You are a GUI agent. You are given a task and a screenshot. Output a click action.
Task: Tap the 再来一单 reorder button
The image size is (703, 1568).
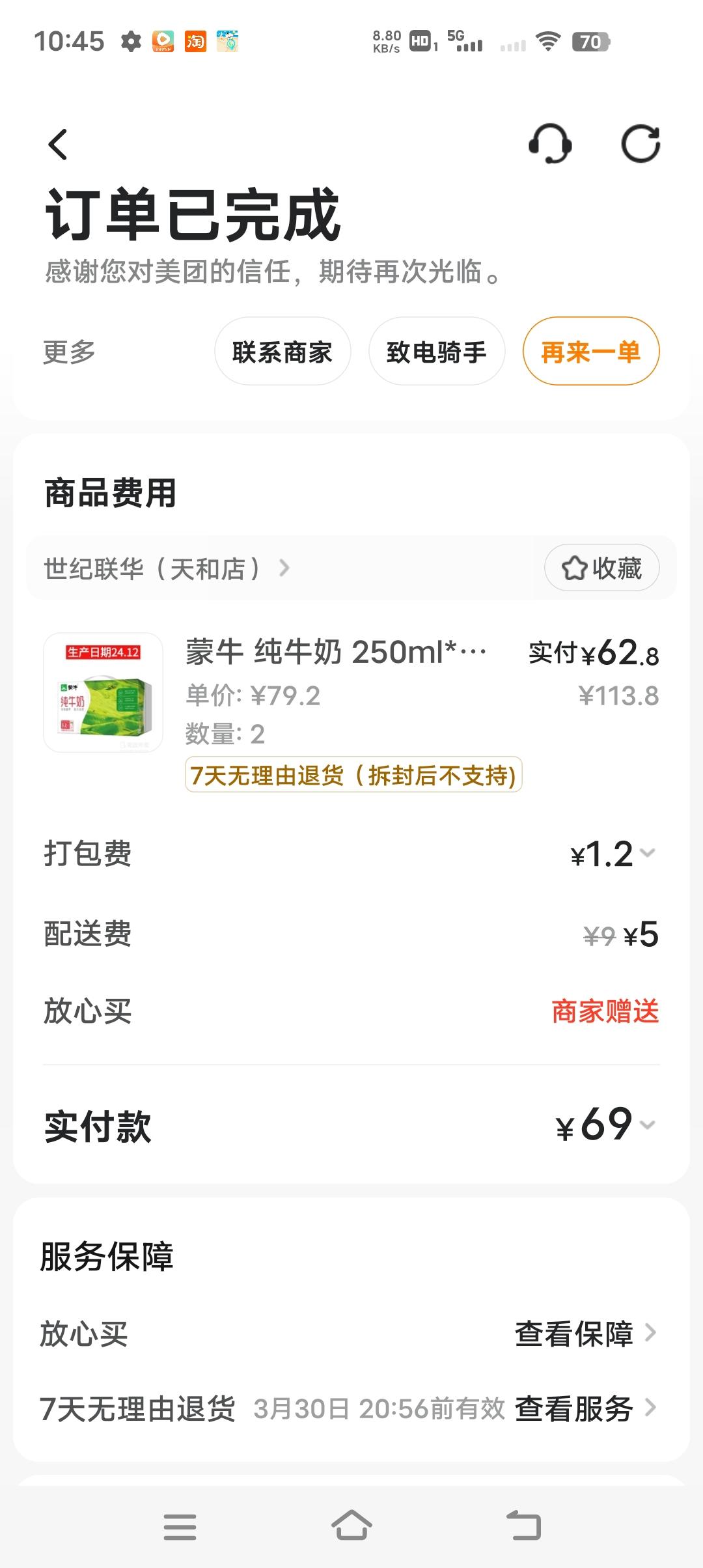589,351
